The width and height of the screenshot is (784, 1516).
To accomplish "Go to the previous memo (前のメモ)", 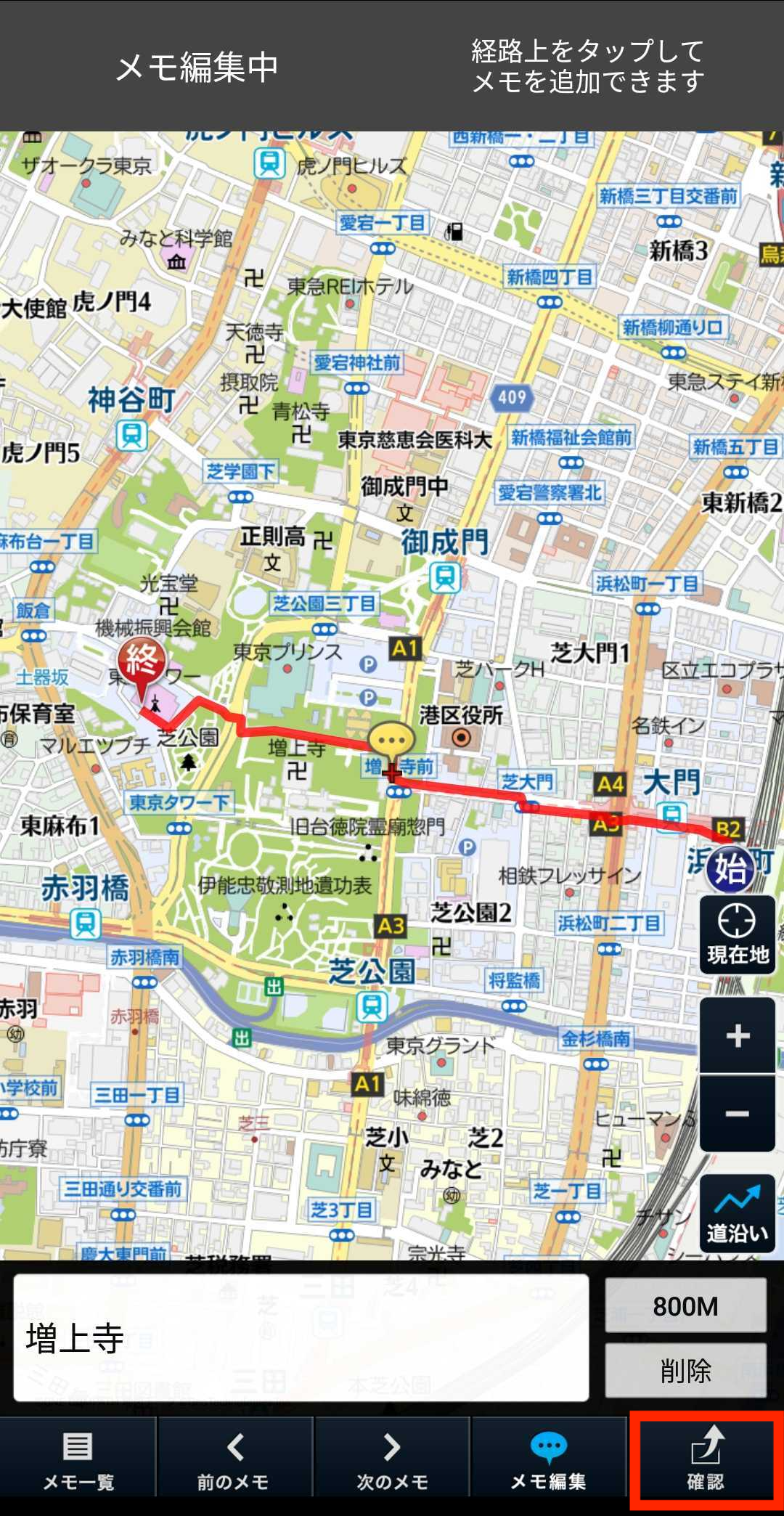I will tap(234, 1461).
